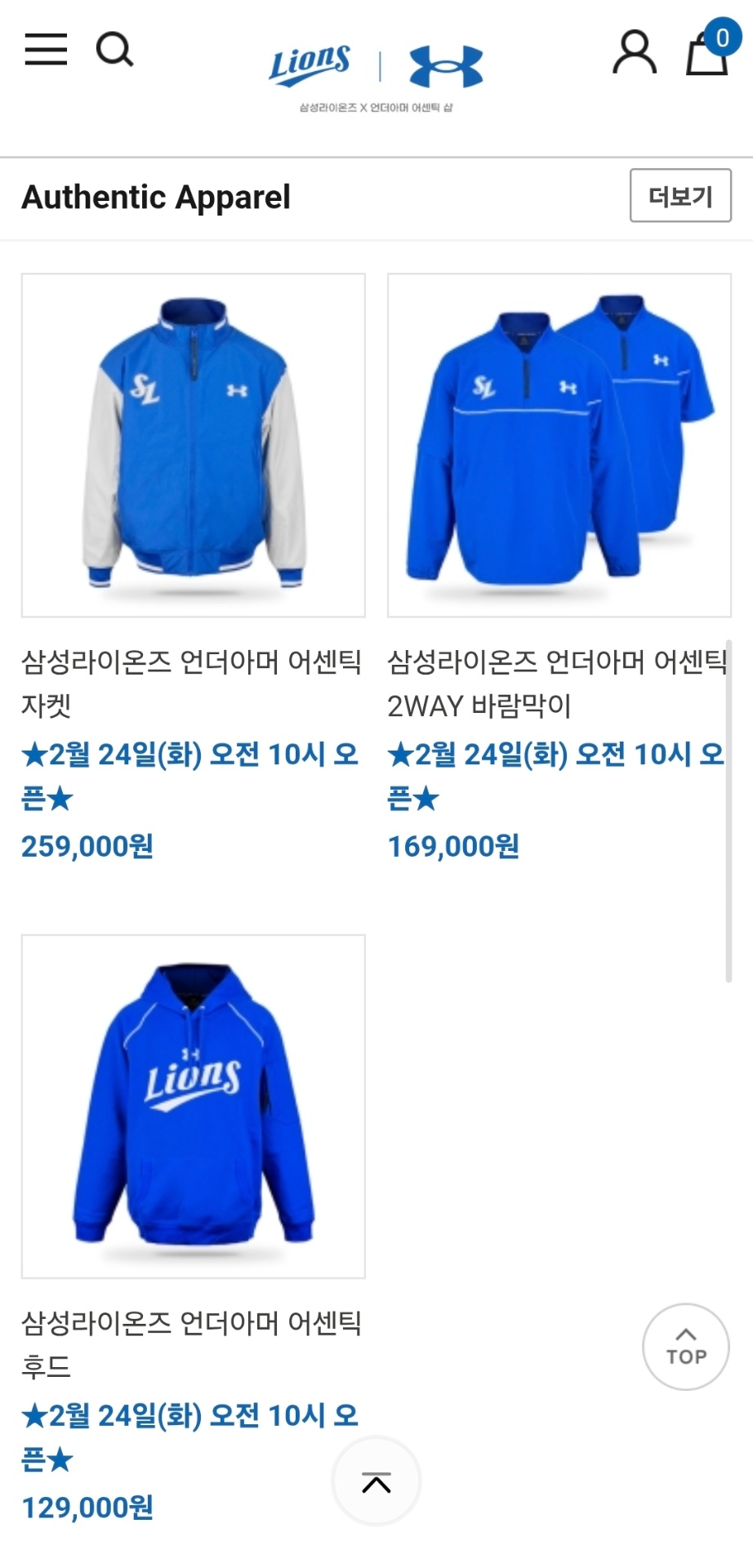Open the account profile icon
753x1568 pixels.
click(x=634, y=53)
